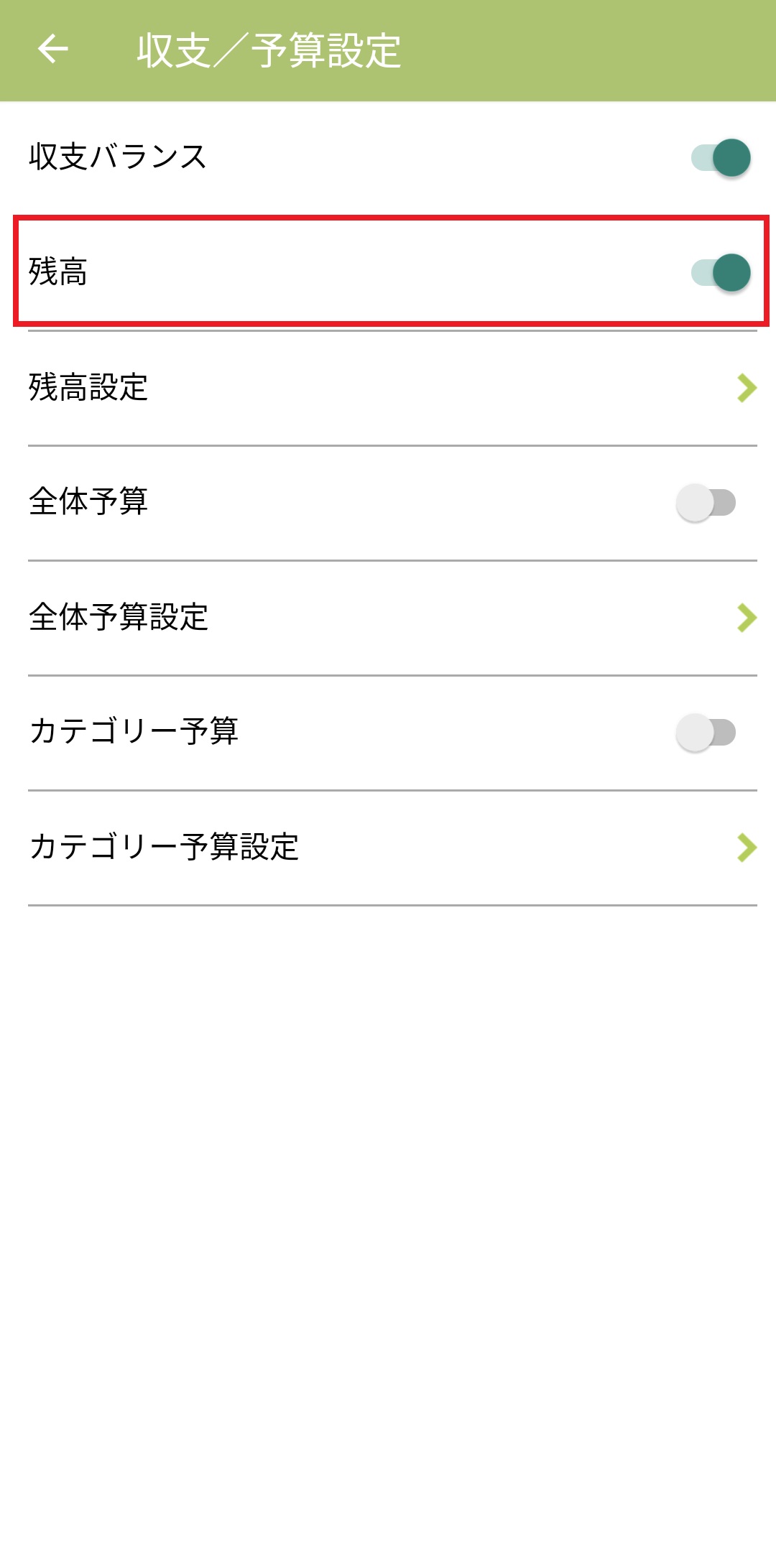Viewport: 776px width, 1568px height.
Task: Disable the 残高 toggle
Action: (x=721, y=272)
